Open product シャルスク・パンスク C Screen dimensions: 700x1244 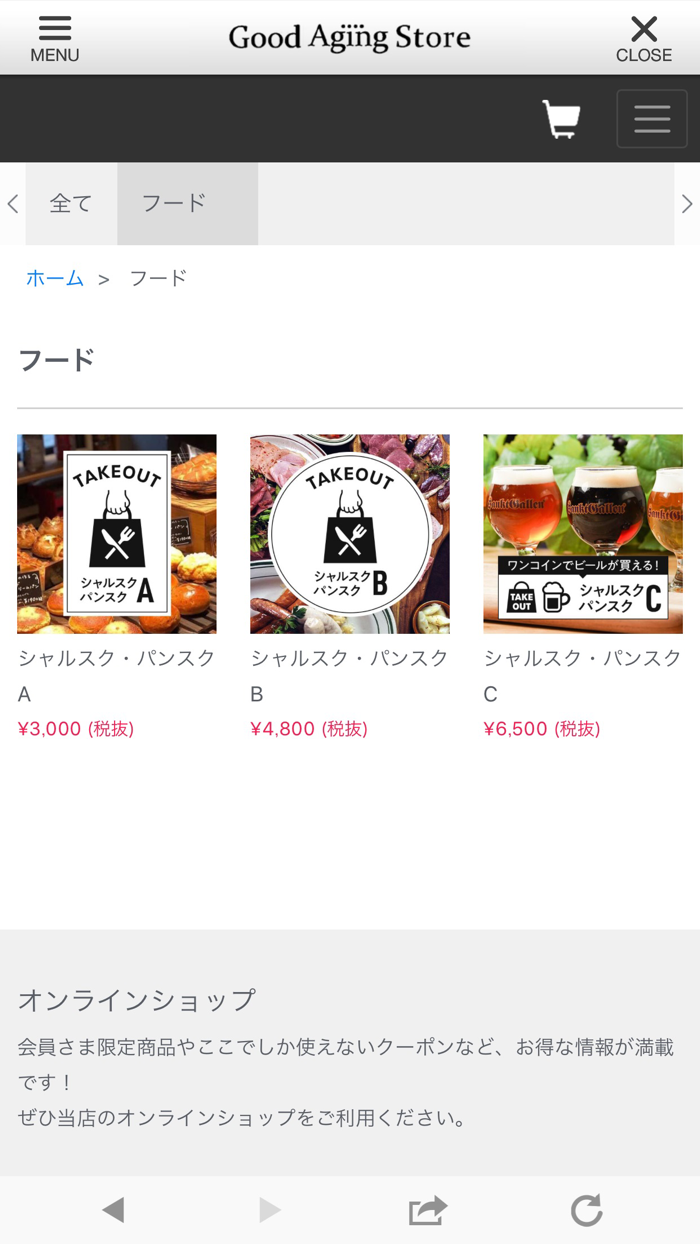pyautogui.click(x=582, y=534)
